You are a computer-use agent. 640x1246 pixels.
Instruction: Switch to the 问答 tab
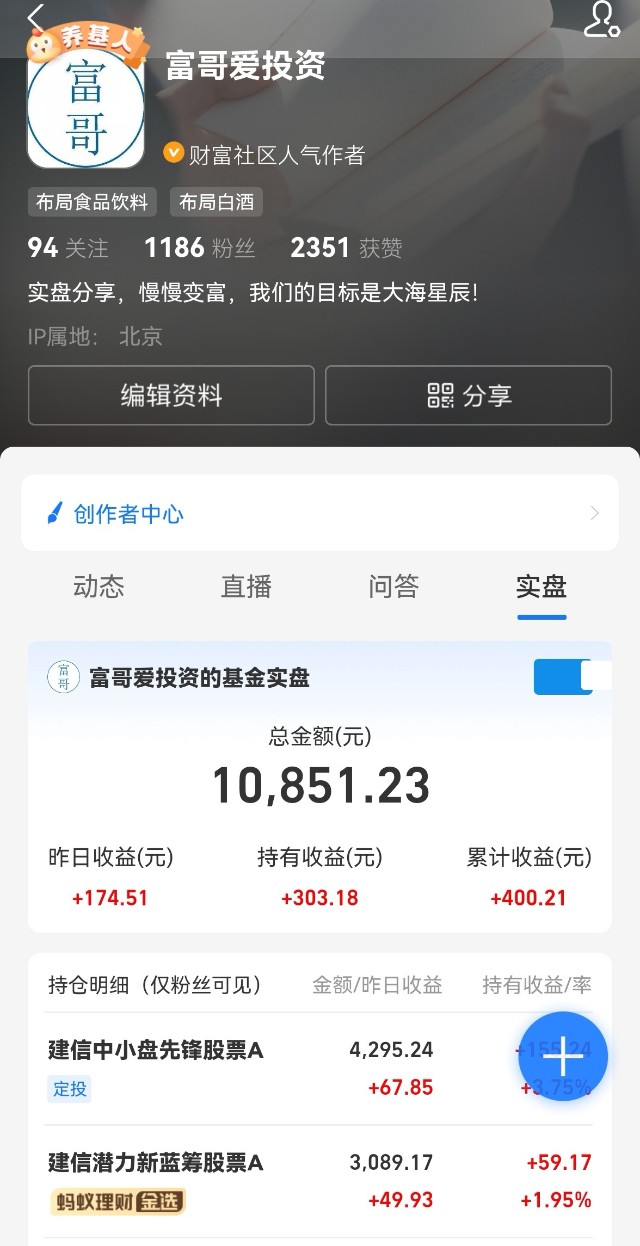[x=393, y=587]
